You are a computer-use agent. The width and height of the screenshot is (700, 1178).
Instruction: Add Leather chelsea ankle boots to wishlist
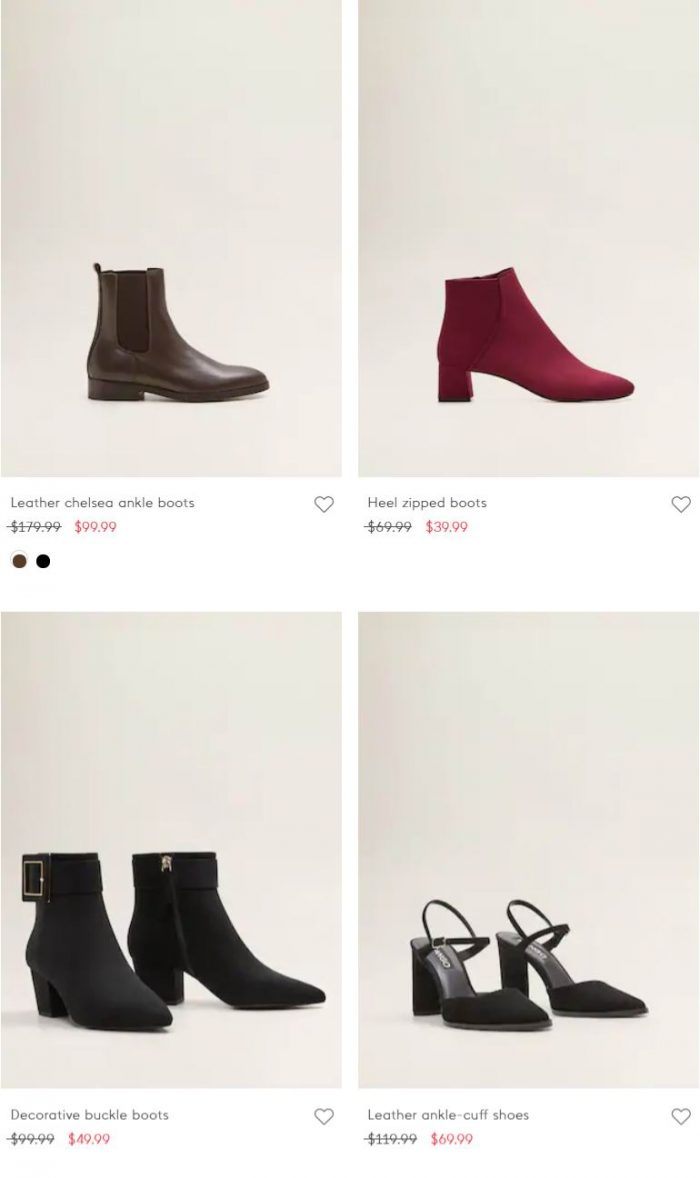pos(324,504)
